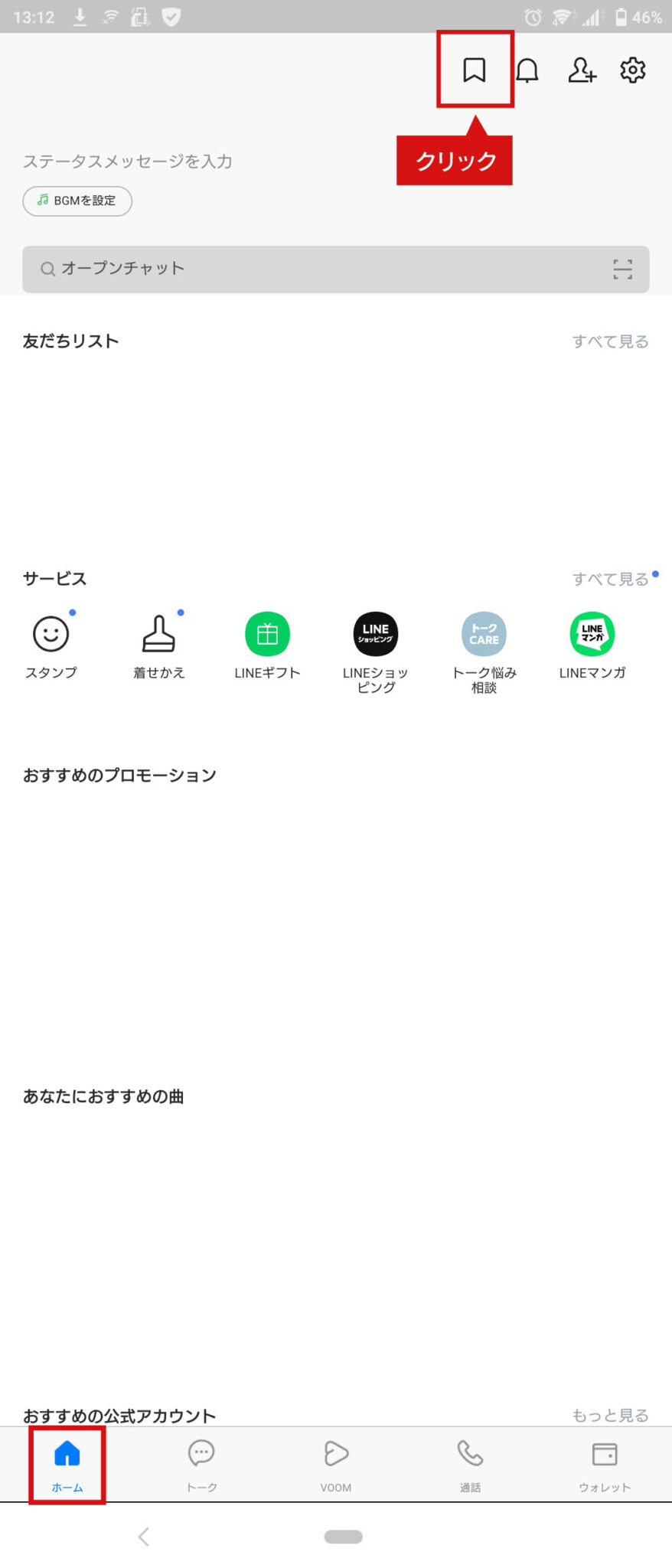The height and width of the screenshot is (1568, 672).
Task: View all in 友だちリスト
Action: (x=610, y=341)
